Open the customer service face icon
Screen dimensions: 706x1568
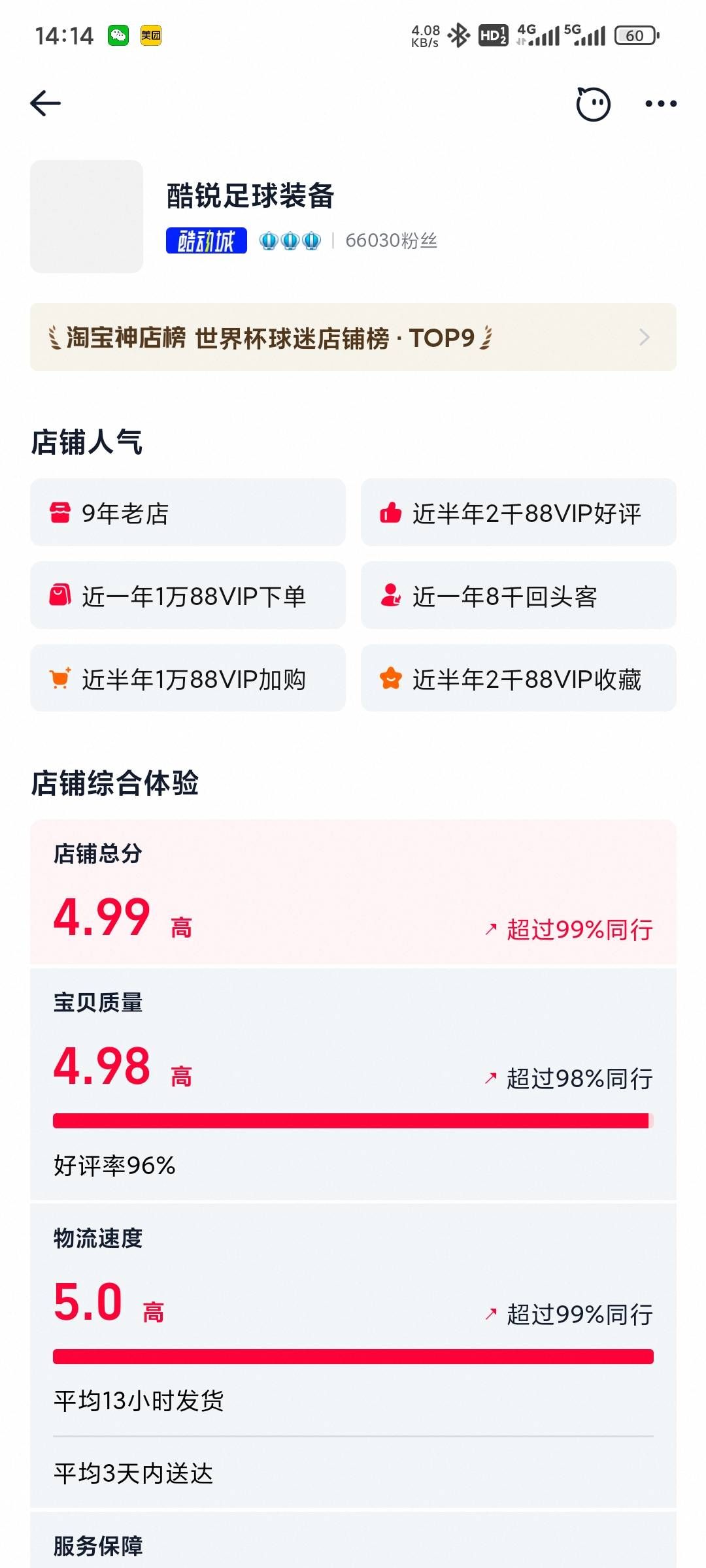coord(593,104)
